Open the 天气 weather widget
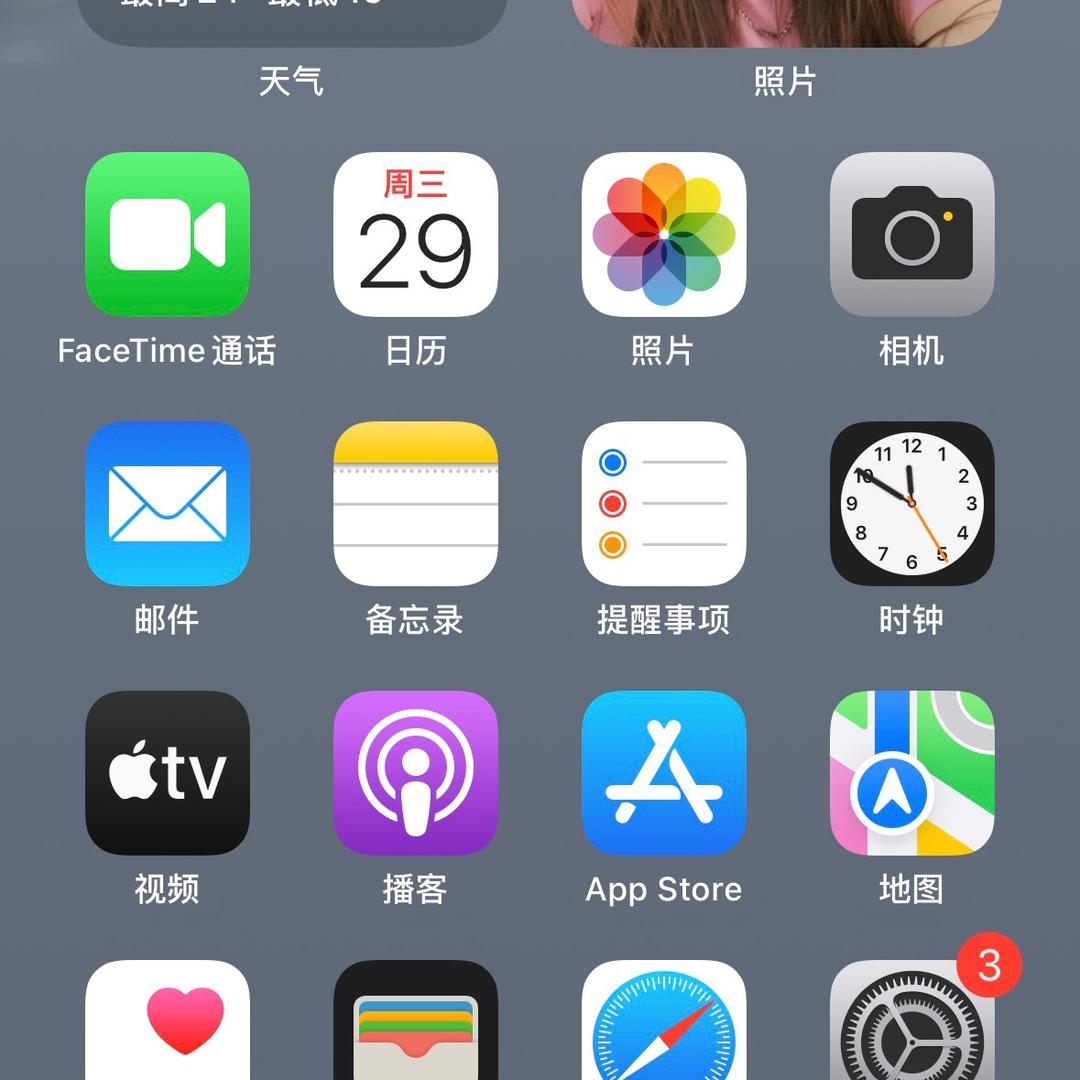Image resolution: width=1080 pixels, height=1080 pixels. pyautogui.click(x=291, y=22)
